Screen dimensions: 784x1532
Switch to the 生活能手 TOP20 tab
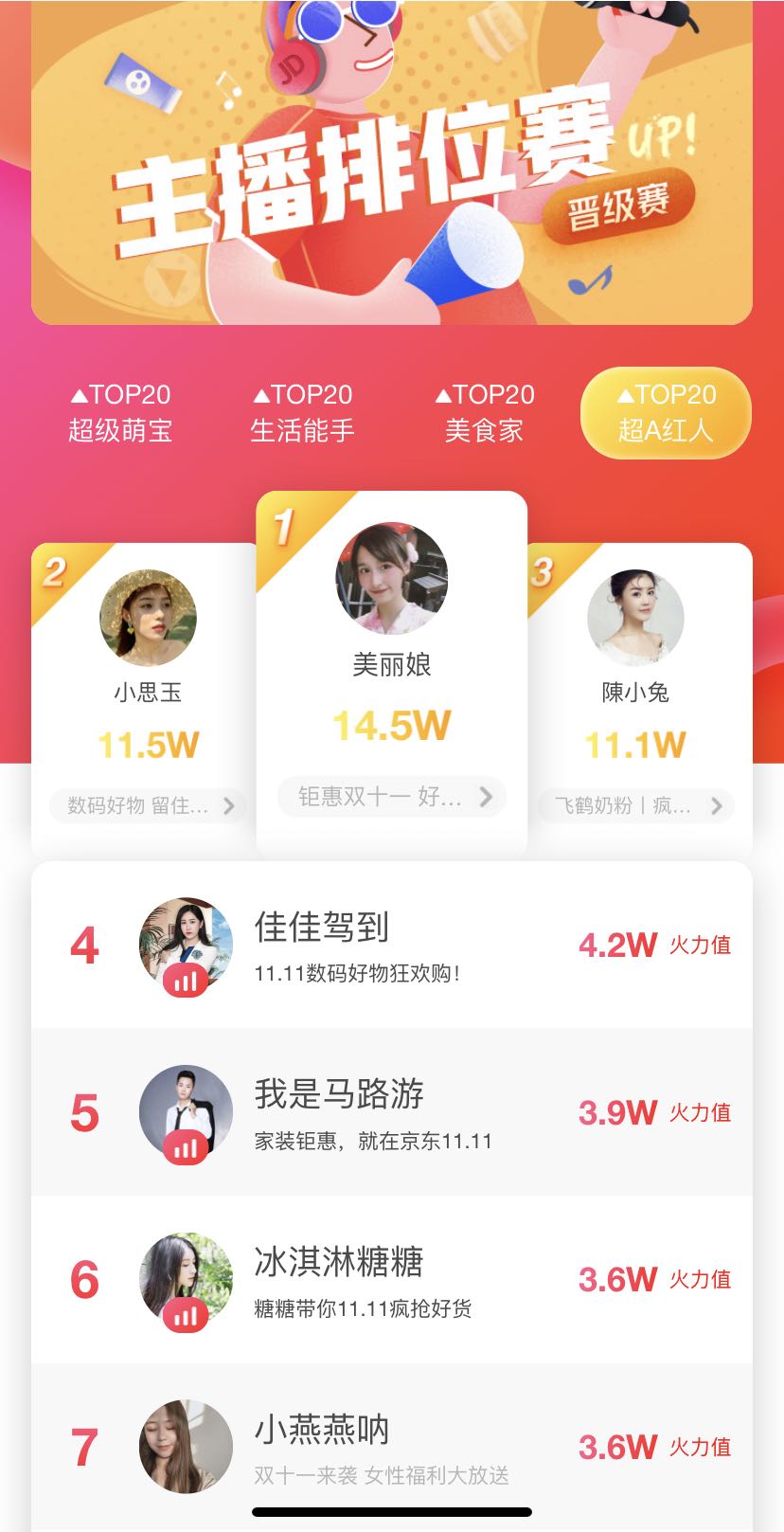click(302, 413)
